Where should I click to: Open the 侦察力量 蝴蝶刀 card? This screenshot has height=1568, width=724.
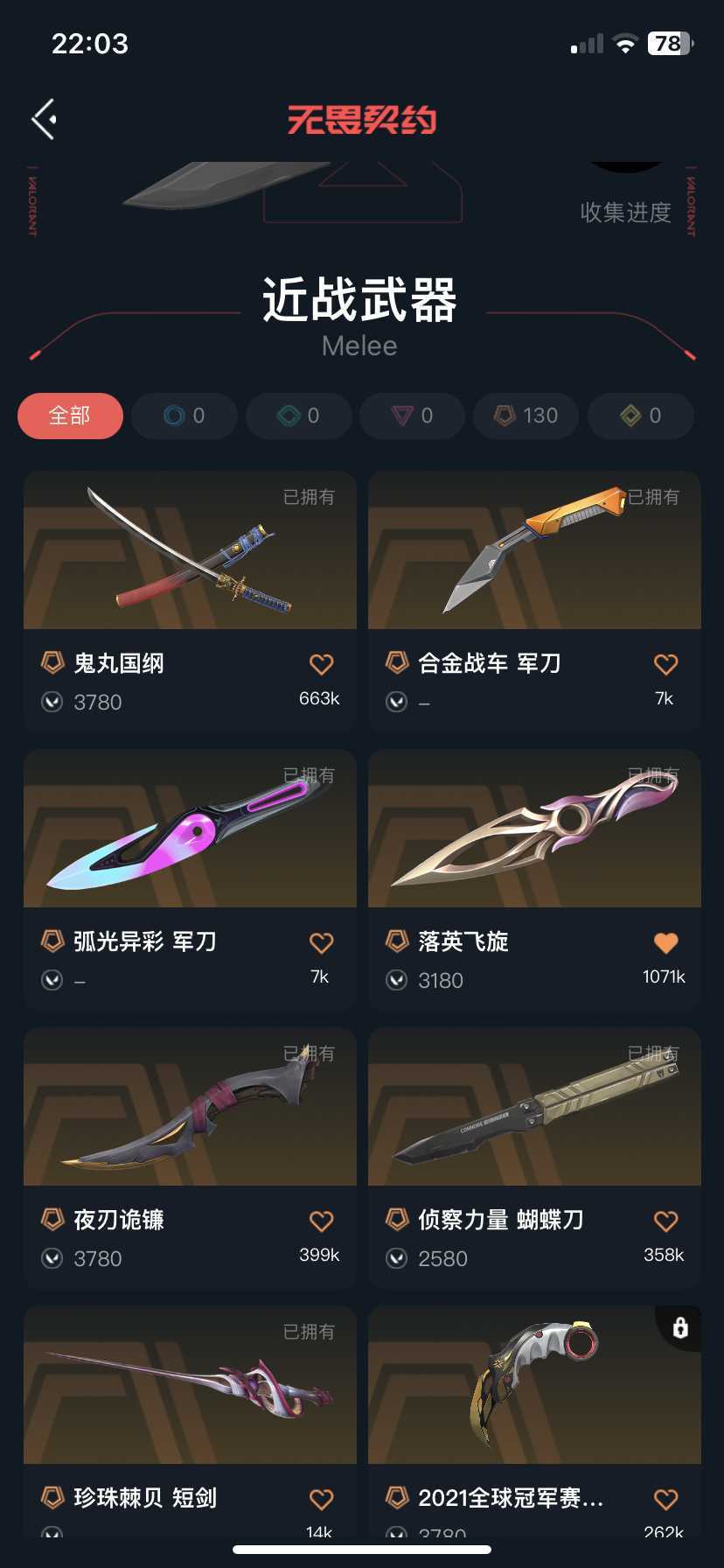click(x=534, y=1158)
